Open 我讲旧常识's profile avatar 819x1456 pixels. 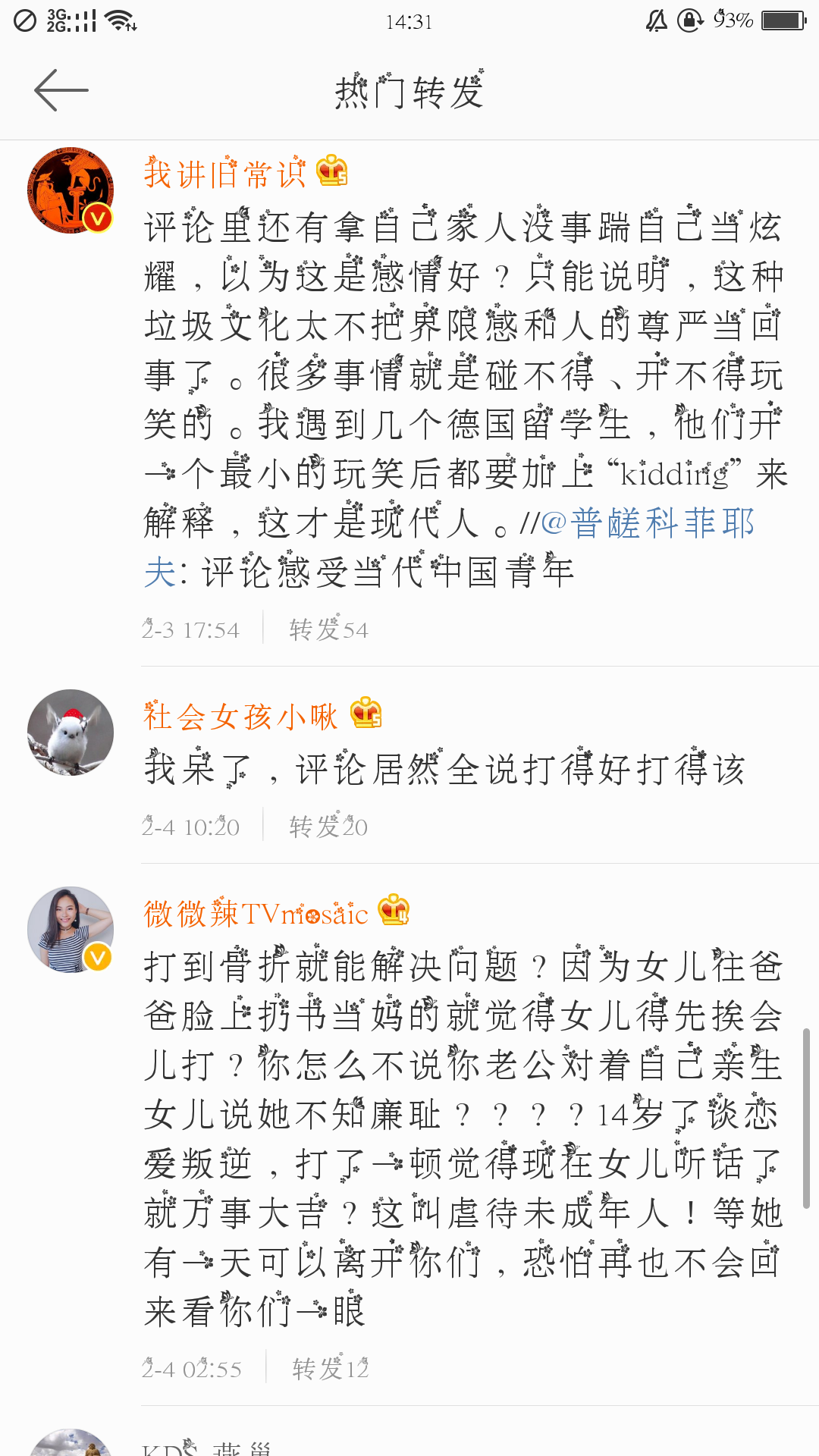point(71,190)
